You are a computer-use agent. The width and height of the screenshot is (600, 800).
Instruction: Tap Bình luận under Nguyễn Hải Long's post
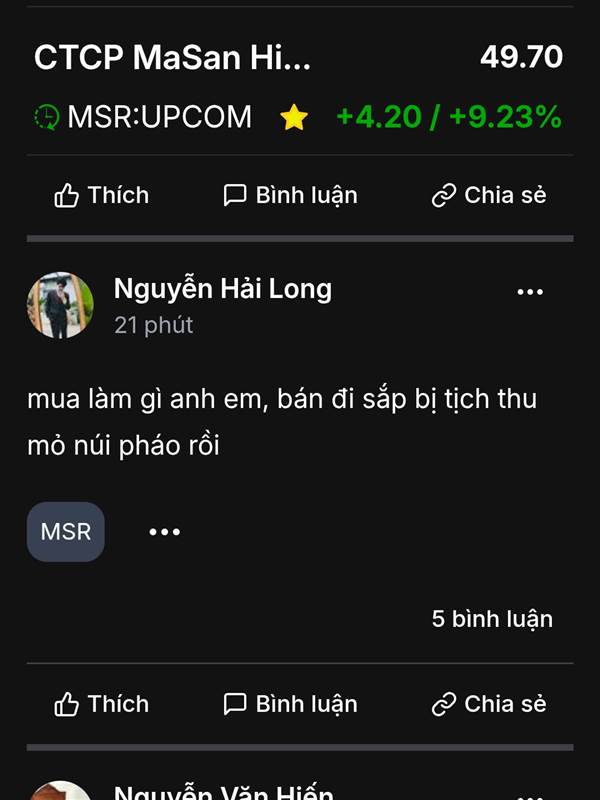[290, 704]
